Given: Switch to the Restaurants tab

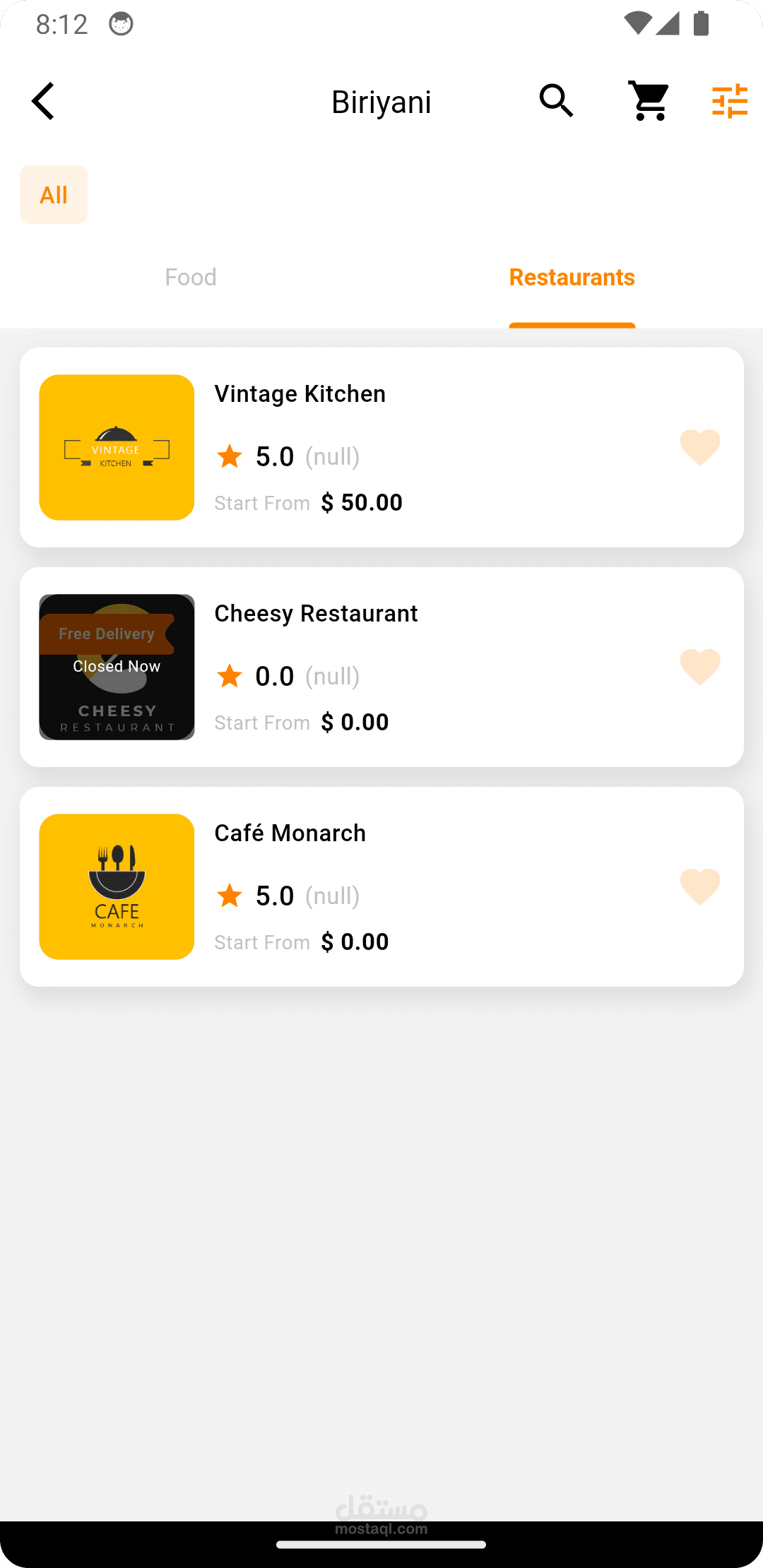Looking at the screenshot, I should point(572,278).
